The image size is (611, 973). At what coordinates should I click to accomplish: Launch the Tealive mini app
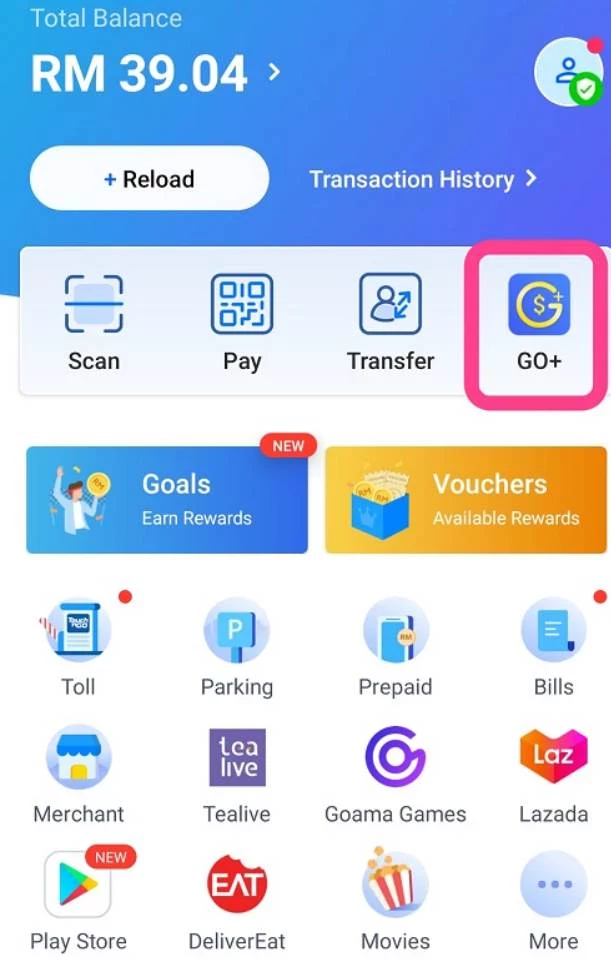click(x=237, y=772)
